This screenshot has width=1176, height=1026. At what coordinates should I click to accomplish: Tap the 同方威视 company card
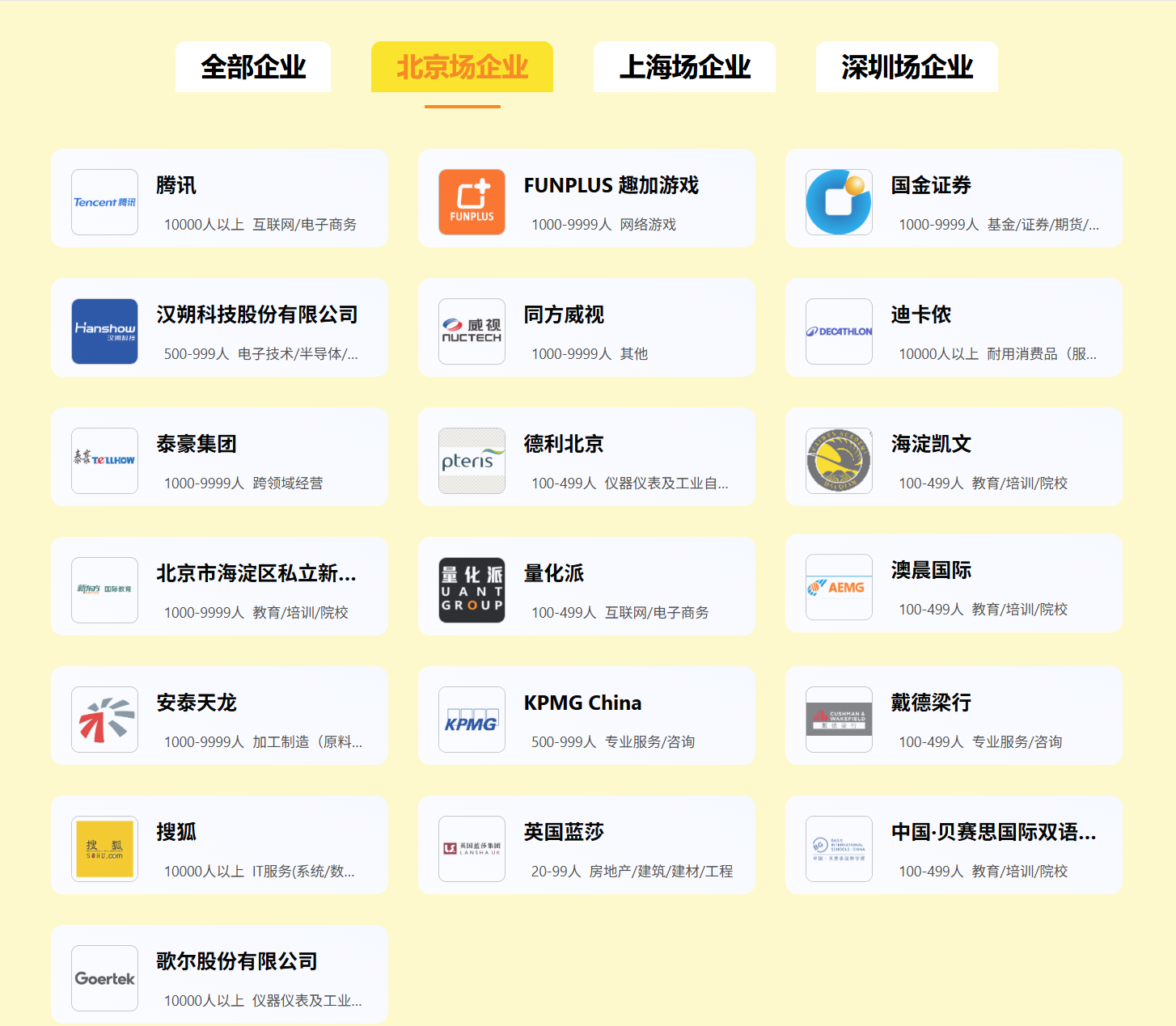click(586, 327)
